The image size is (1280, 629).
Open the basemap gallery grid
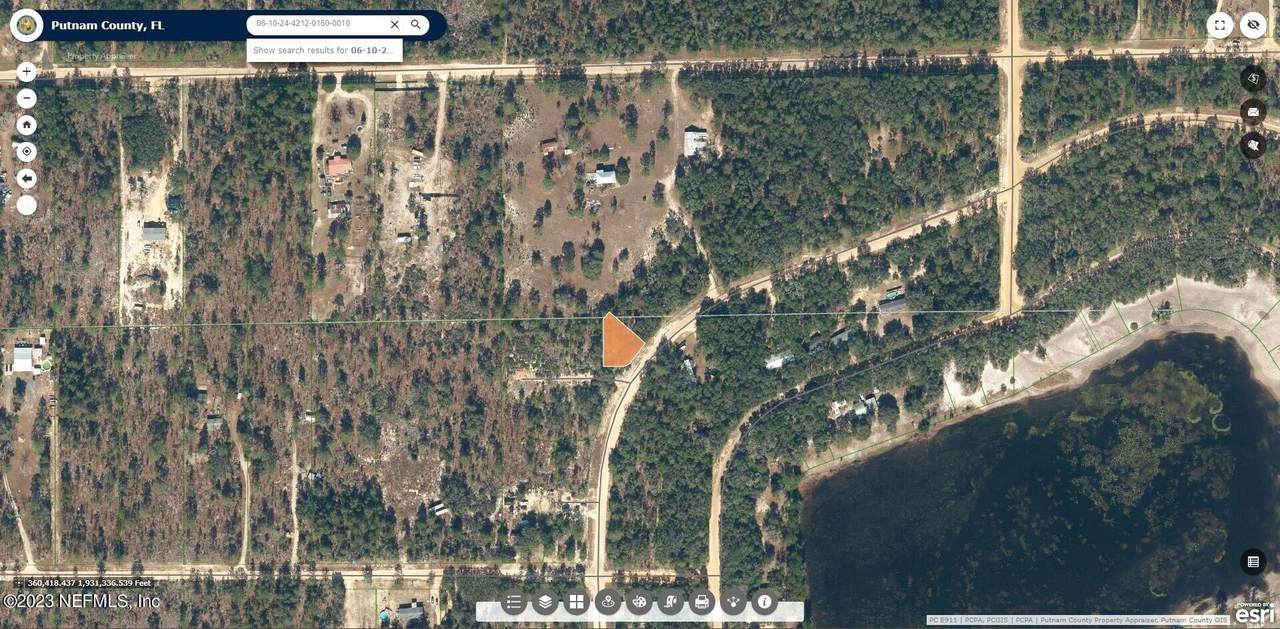coord(576,602)
